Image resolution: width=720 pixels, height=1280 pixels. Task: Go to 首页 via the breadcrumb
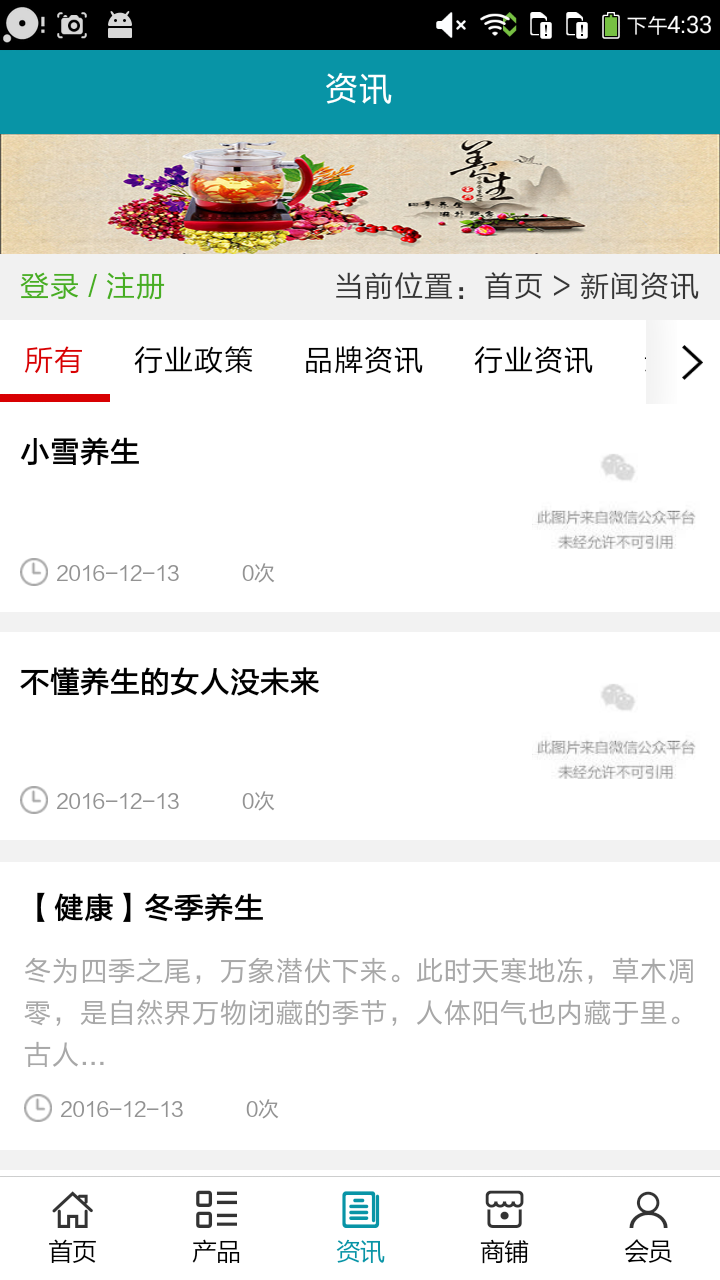(x=513, y=287)
